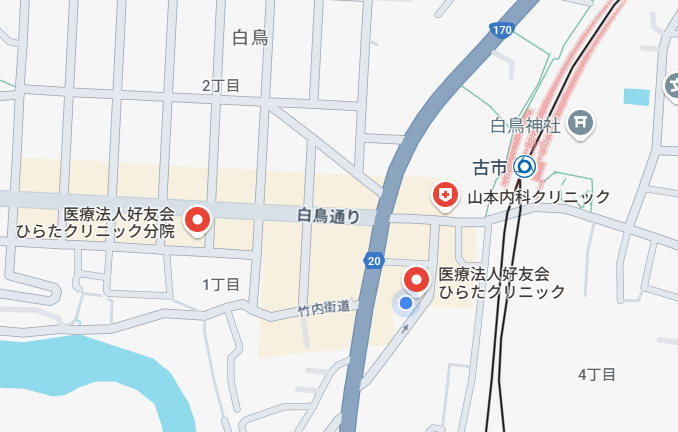Tap the blue current location dot
The width and height of the screenshot is (678, 432).
pyautogui.click(x=405, y=303)
